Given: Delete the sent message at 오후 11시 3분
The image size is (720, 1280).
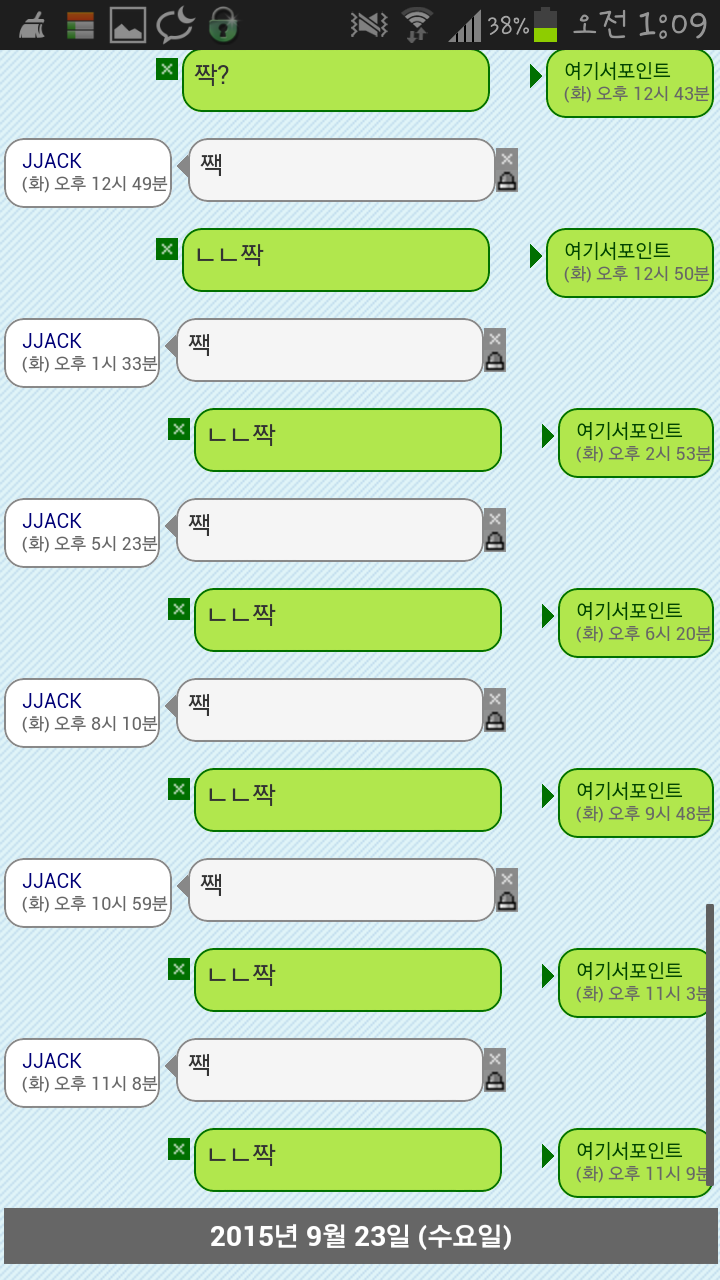Looking at the screenshot, I should coord(179,969).
